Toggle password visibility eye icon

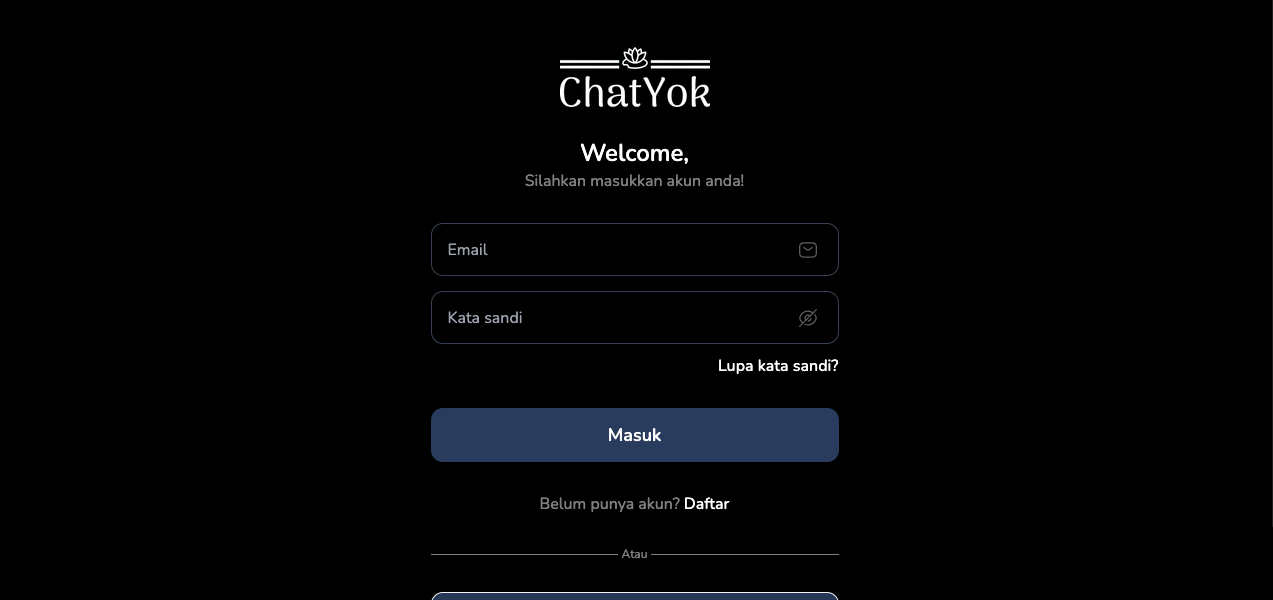coord(808,318)
